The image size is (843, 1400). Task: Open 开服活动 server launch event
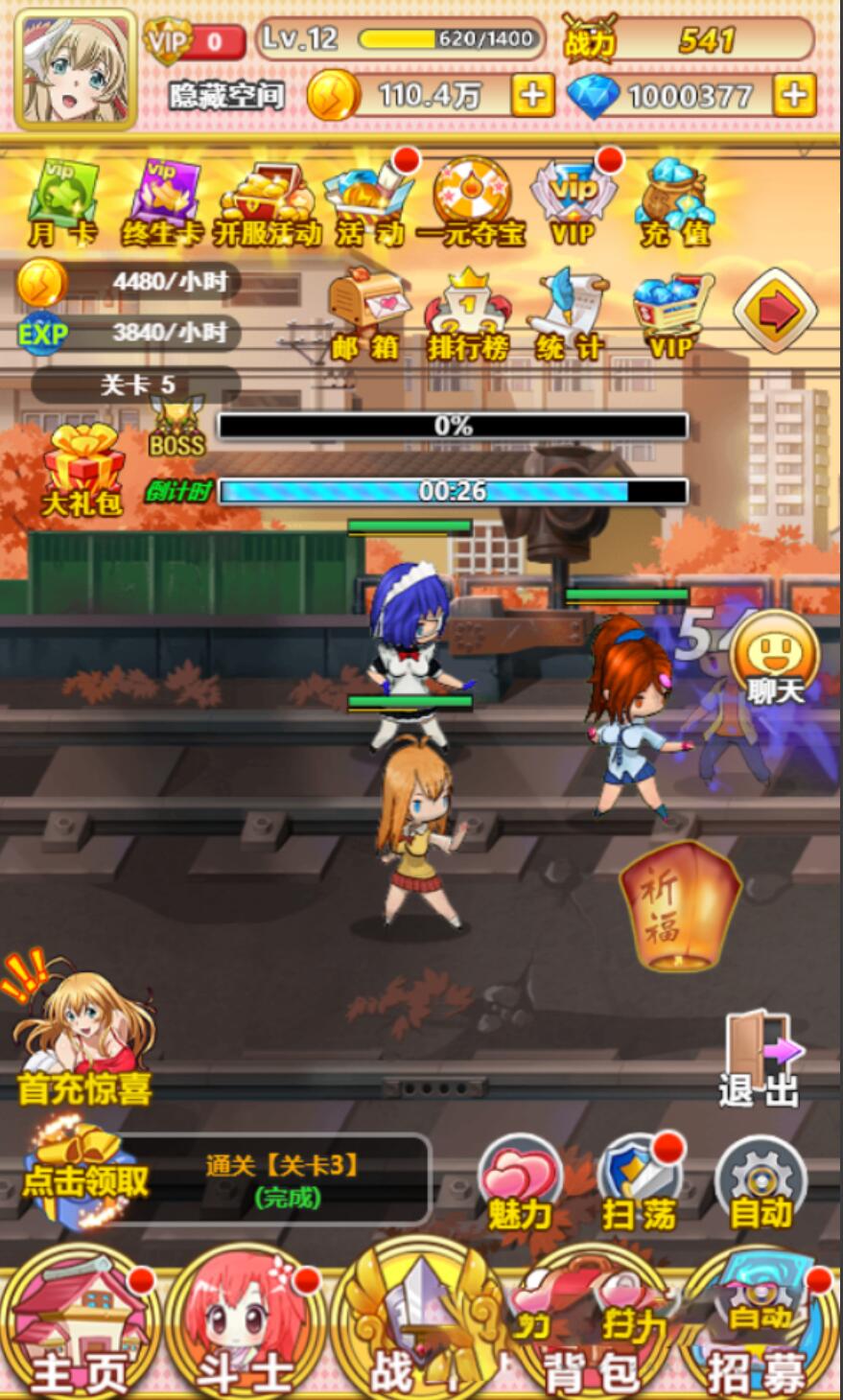coord(268,203)
